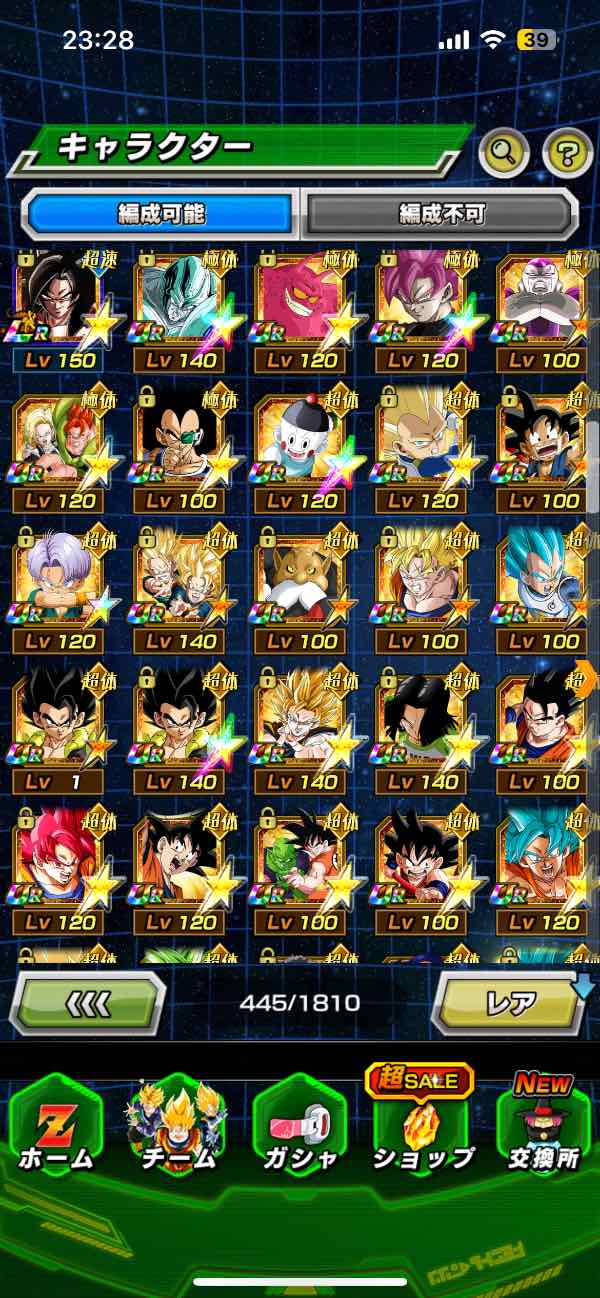Tap the back arrows button
Viewport: 600px width, 1298px height.
click(x=88, y=1003)
